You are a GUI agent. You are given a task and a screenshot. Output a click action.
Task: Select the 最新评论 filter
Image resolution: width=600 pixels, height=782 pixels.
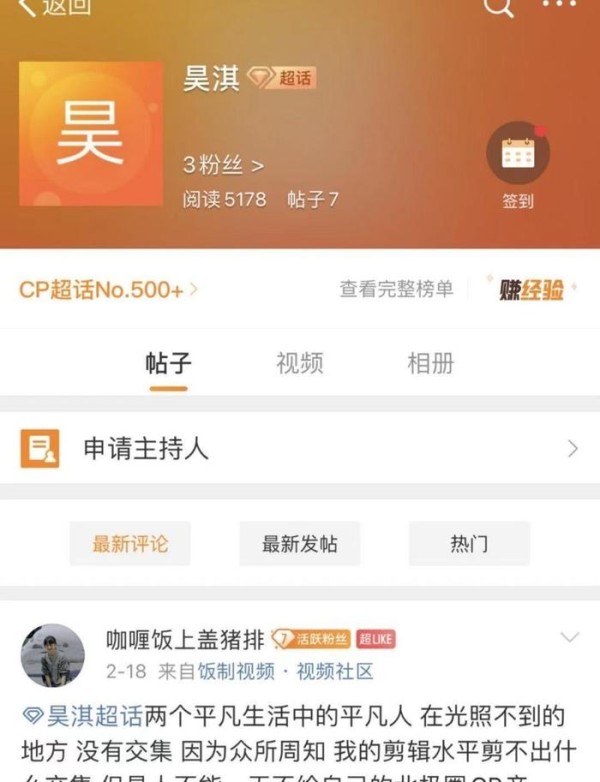click(130, 544)
